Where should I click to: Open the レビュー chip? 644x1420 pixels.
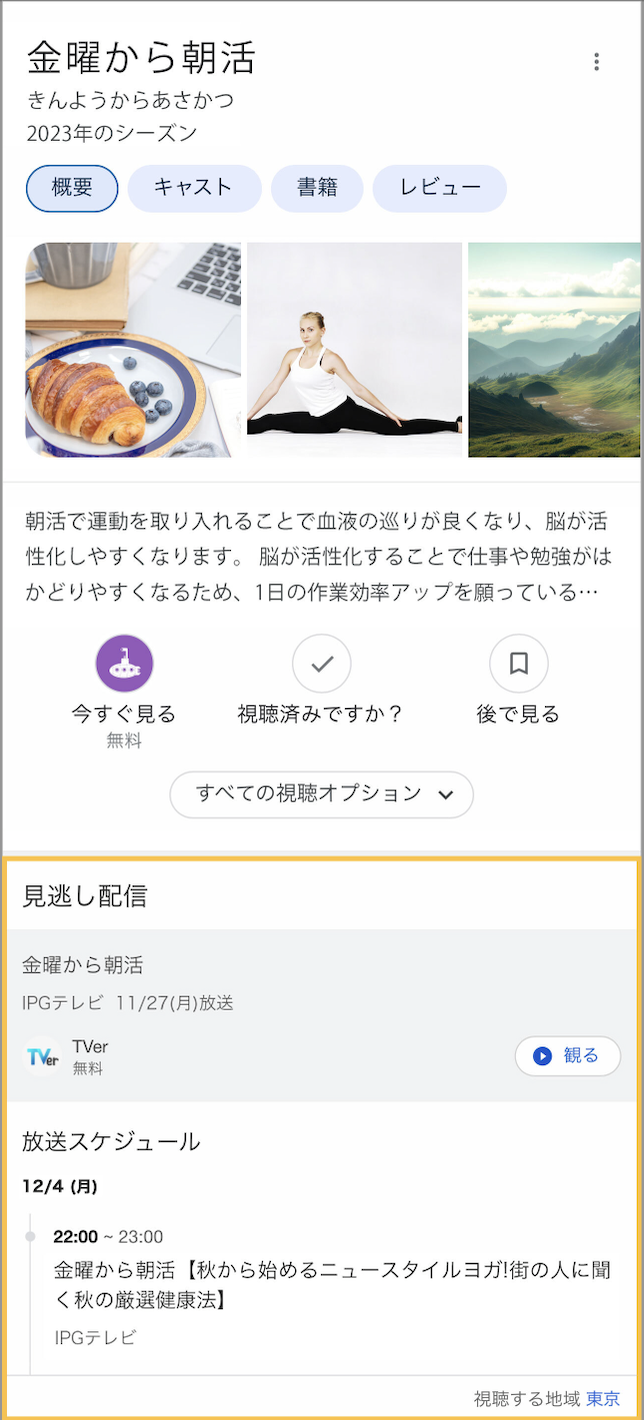click(440, 188)
